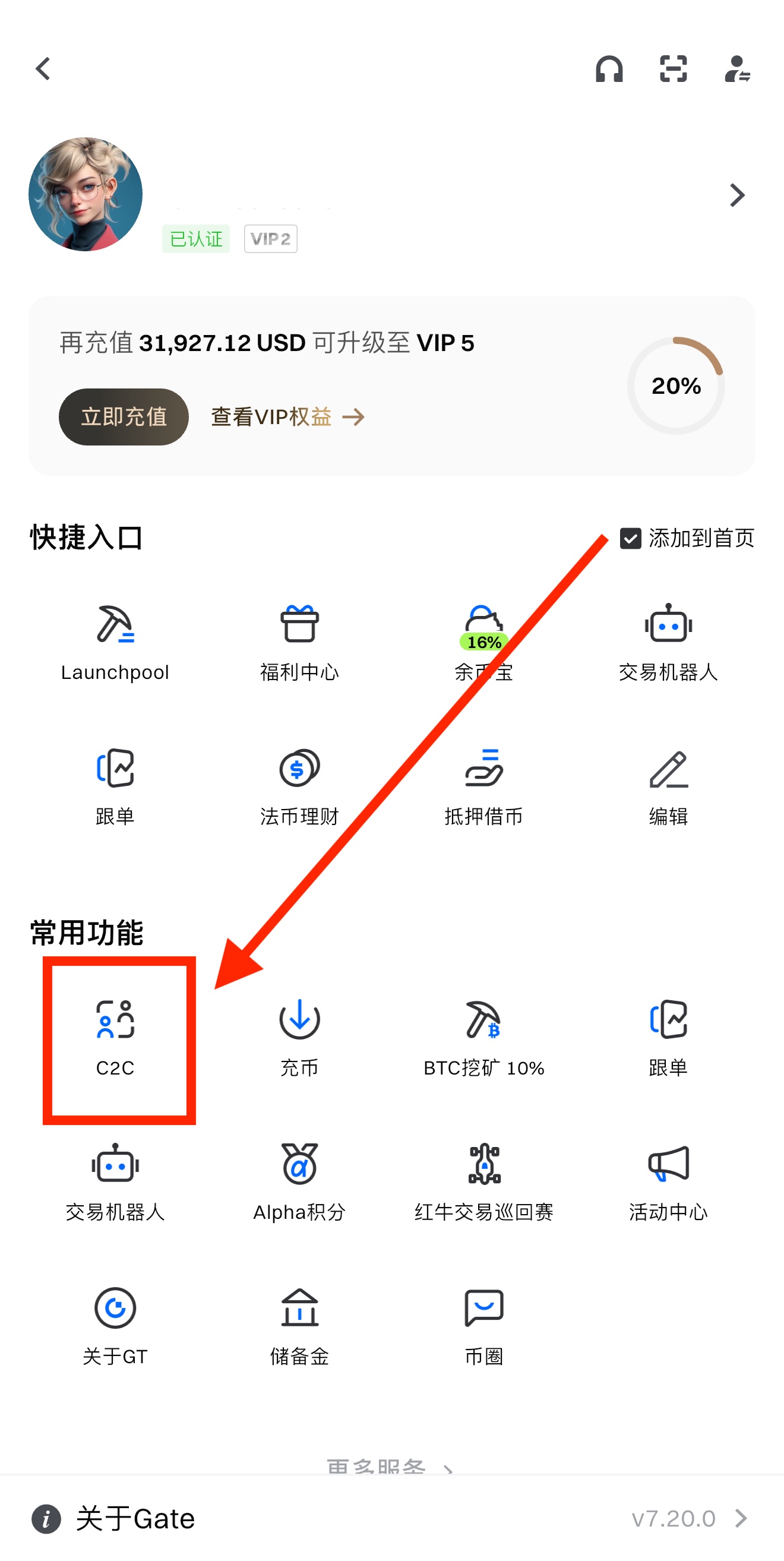Open BTC挖矿 10% feature
Screen dimensions: 784x1561
(483, 1038)
